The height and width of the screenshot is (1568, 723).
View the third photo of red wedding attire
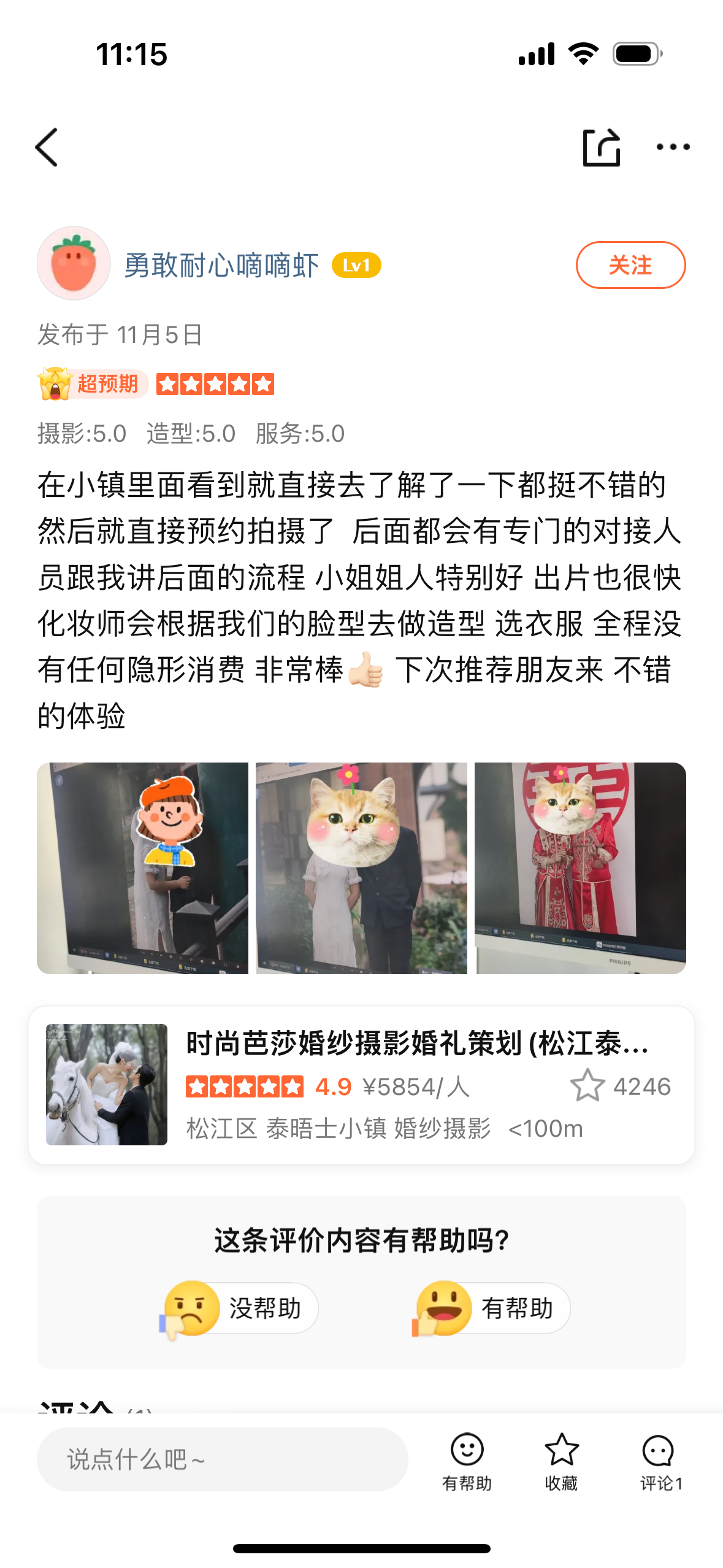580,868
